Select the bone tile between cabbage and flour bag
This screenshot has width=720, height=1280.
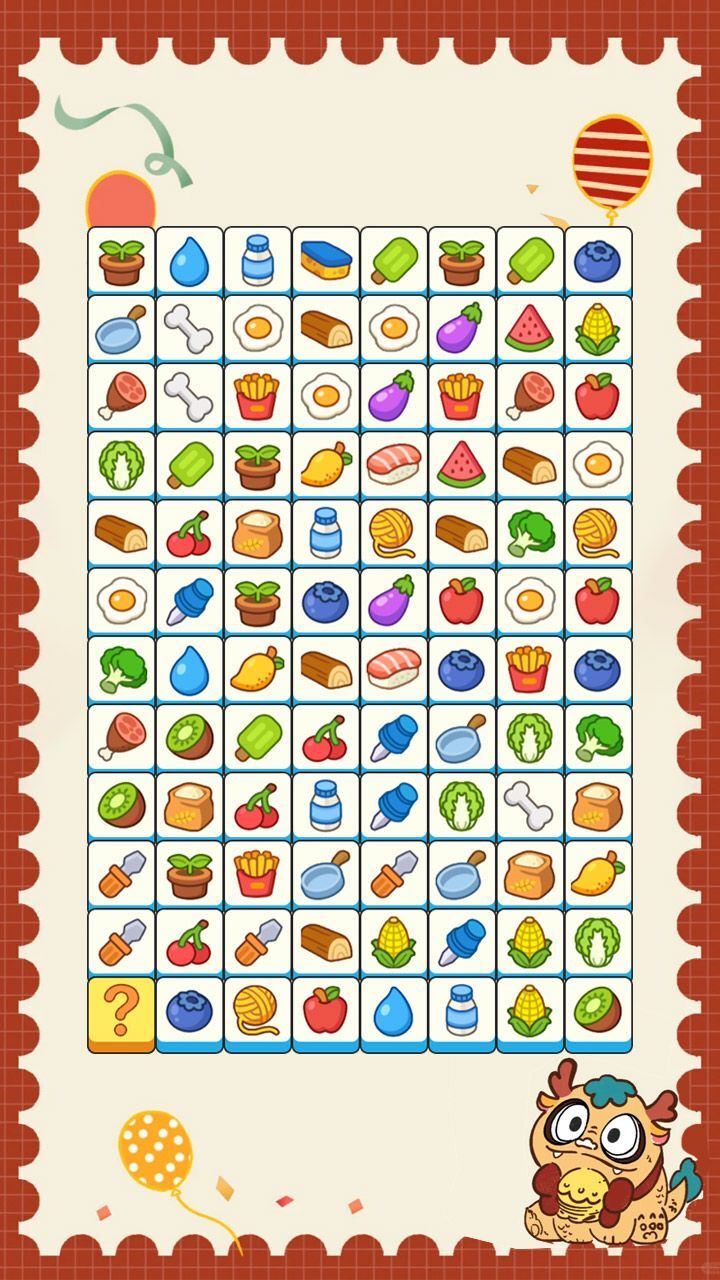(x=530, y=805)
